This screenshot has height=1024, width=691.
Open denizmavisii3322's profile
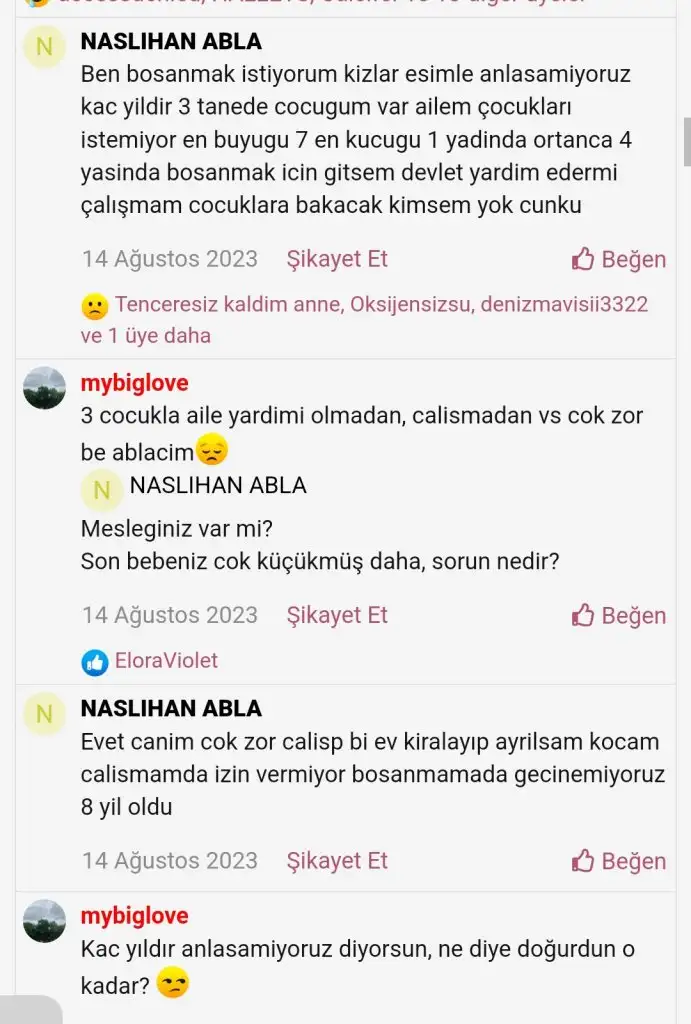[x=564, y=304]
